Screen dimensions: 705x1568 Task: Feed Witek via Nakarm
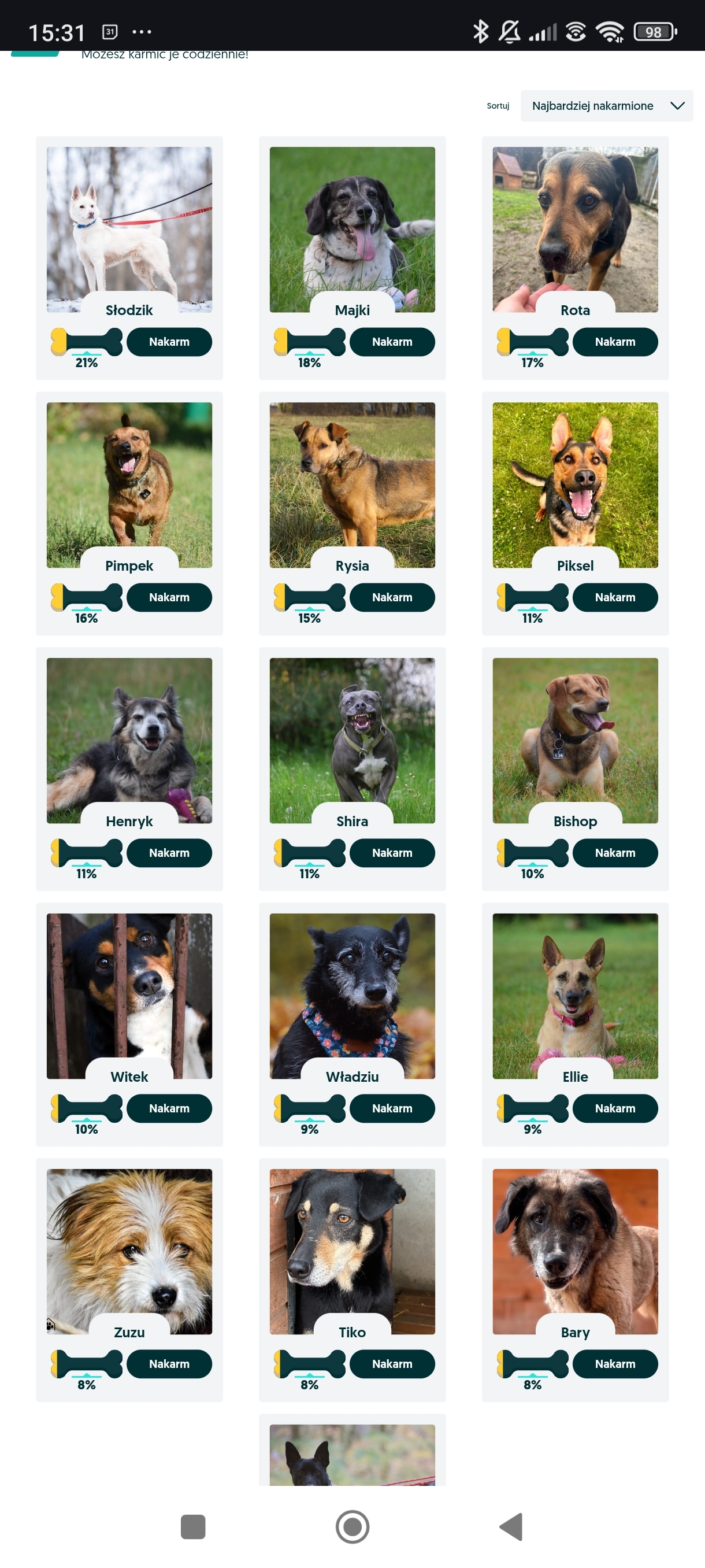pyautogui.click(x=169, y=1108)
